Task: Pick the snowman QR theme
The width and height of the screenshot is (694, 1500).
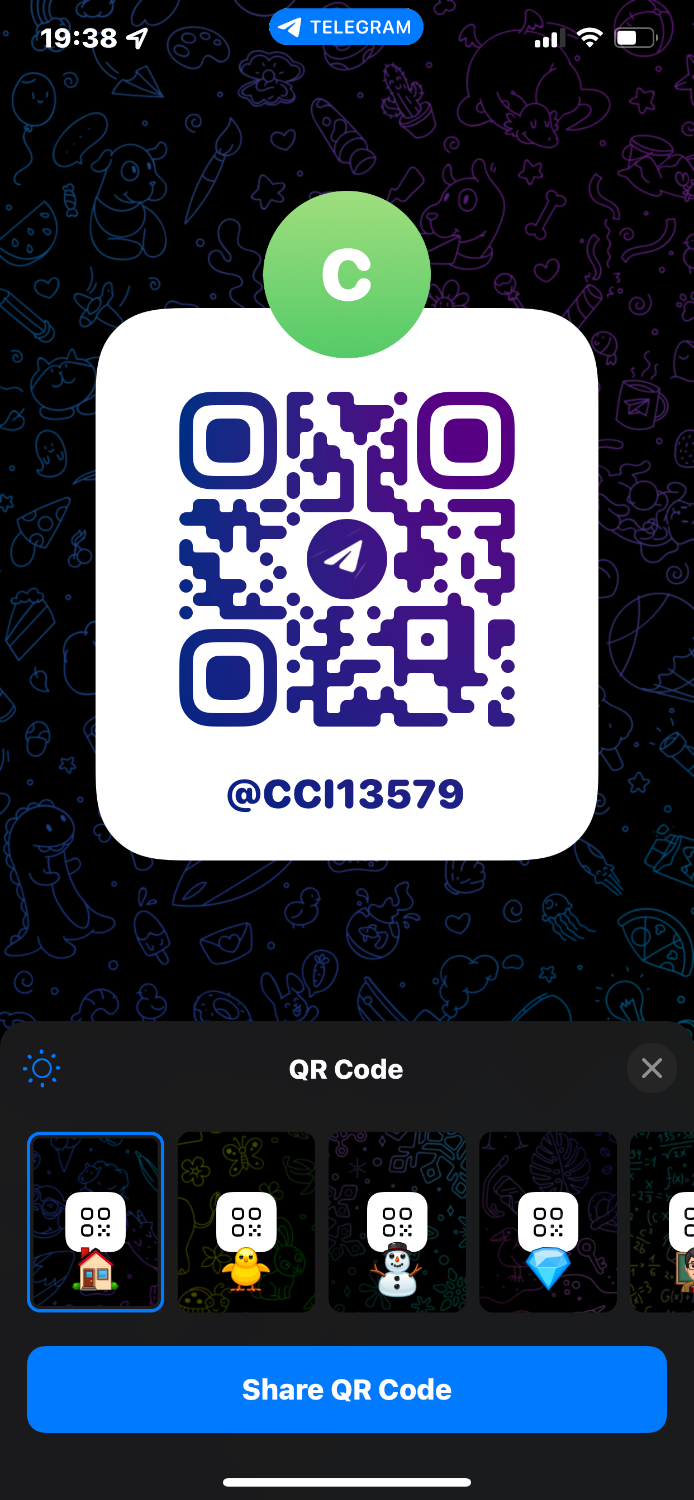Action: click(x=397, y=1221)
